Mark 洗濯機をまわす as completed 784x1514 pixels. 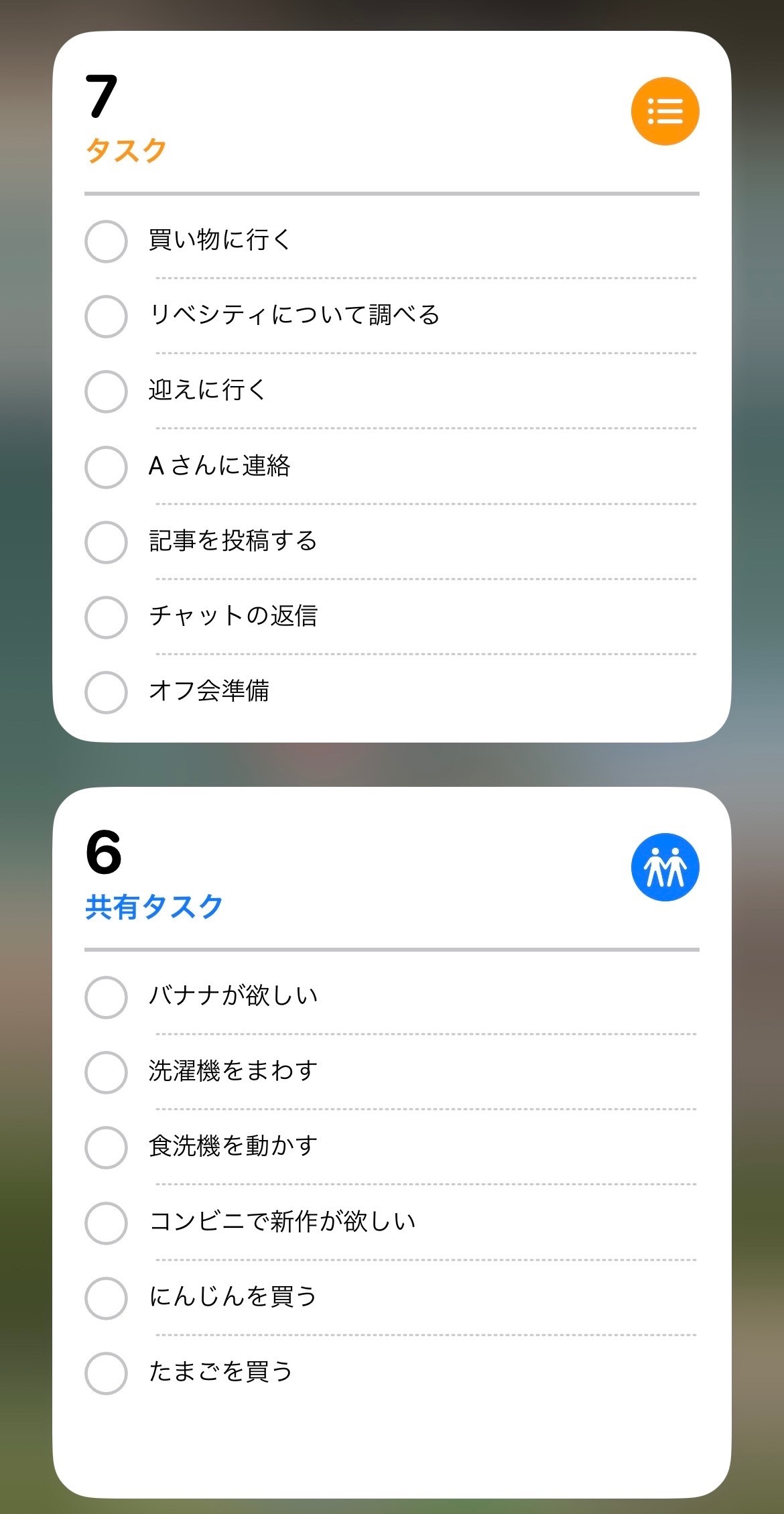coord(106,1072)
